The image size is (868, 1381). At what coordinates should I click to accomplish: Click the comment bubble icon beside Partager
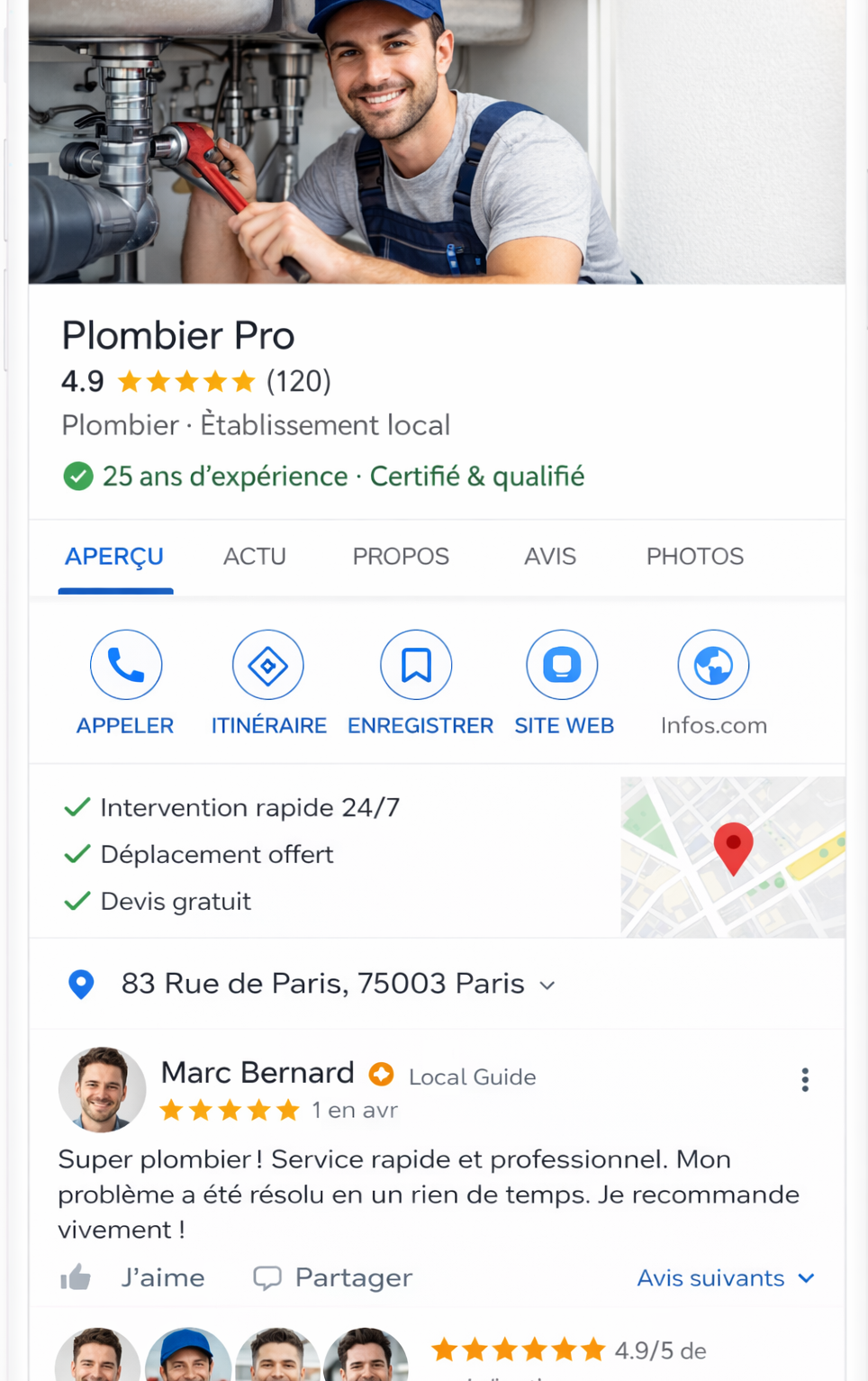pyautogui.click(x=269, y=1277)
